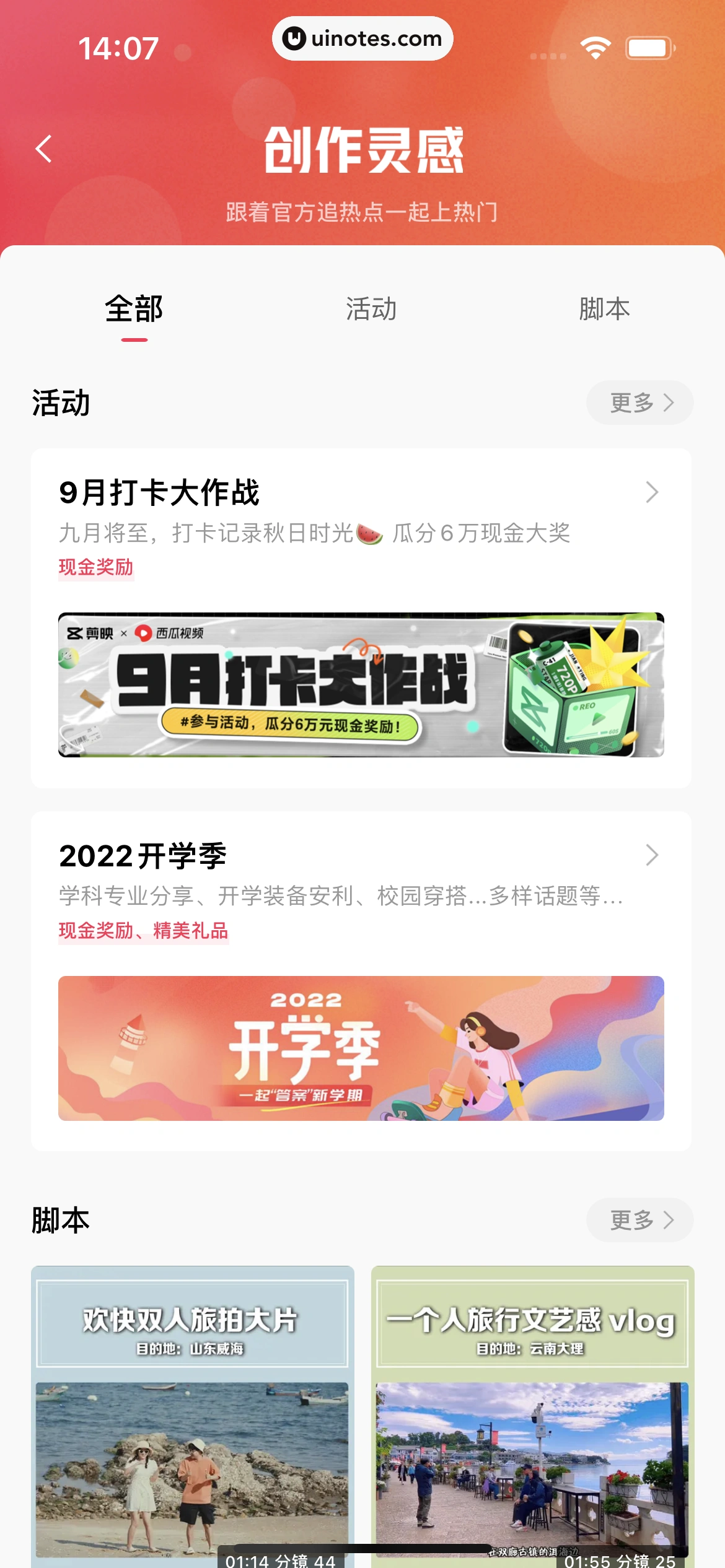Tap the uinotes.com badge at top
This screenshot has width=725, height=1568.
point(362,38)
